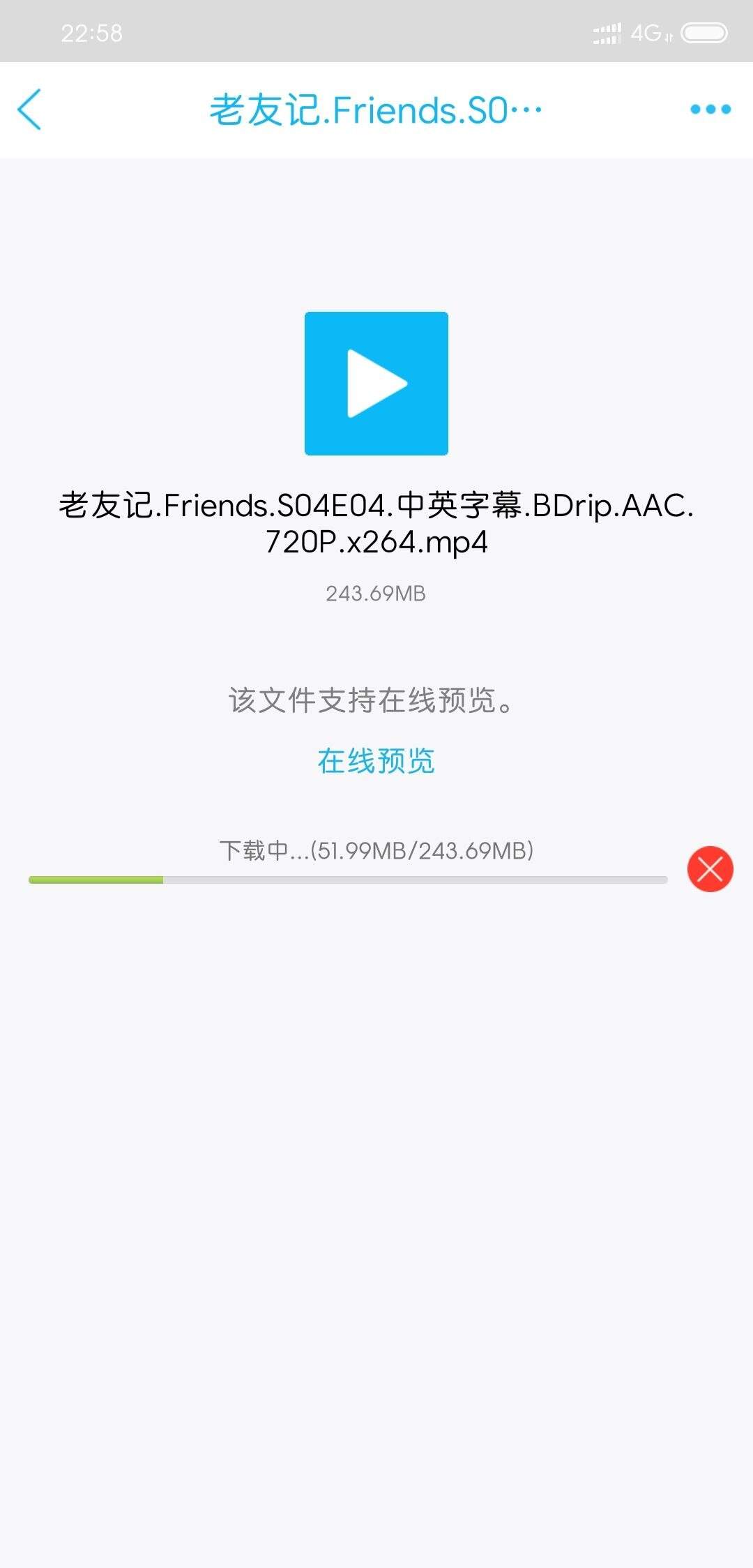Tap the left chevron in the header
This screenshot has height=1568, width=753.
(31, 110)
